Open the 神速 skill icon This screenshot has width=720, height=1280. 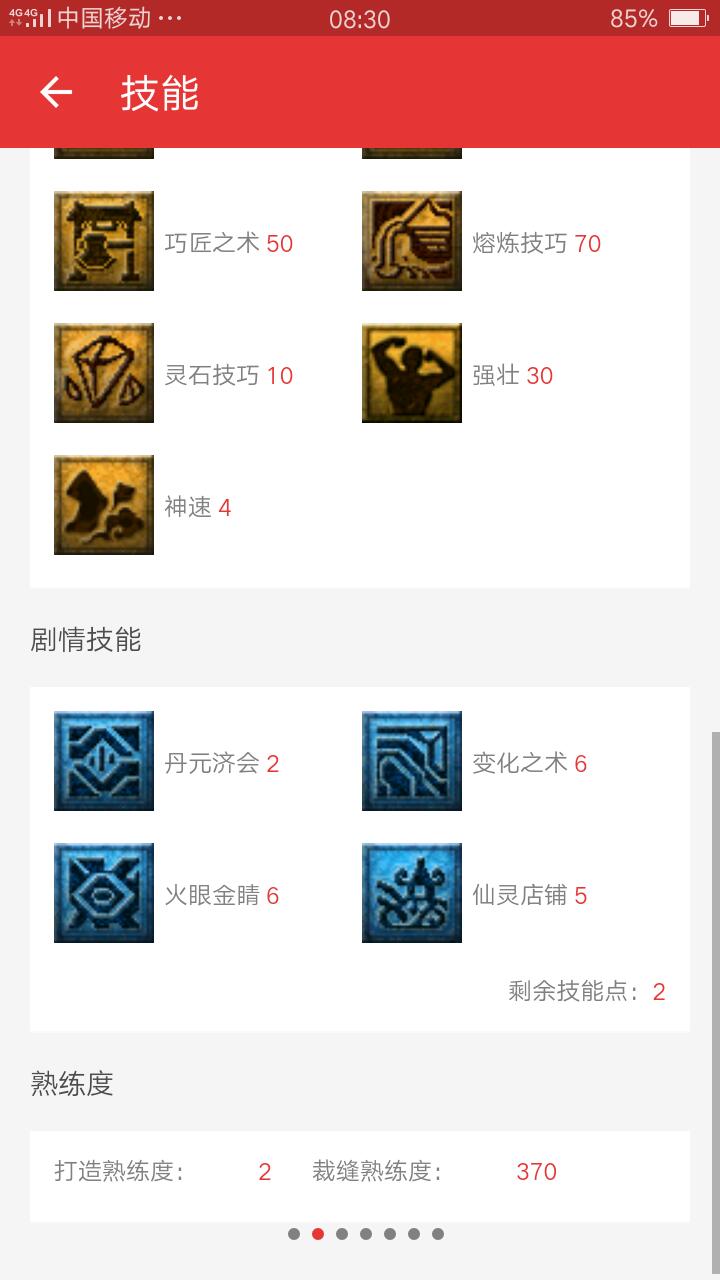(104, 505)
